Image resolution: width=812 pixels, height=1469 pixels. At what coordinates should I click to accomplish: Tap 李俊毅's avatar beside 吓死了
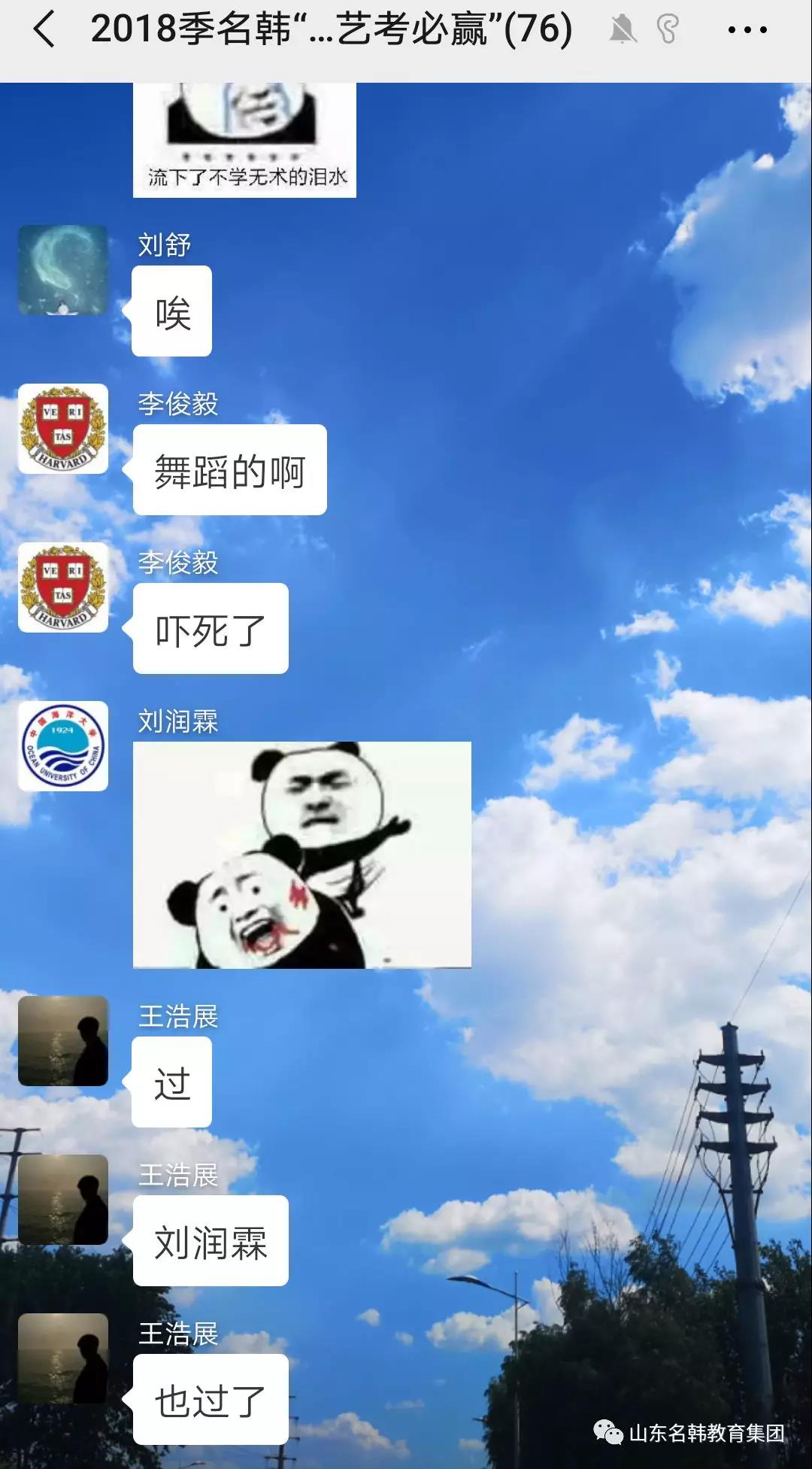tap(63, 587)
